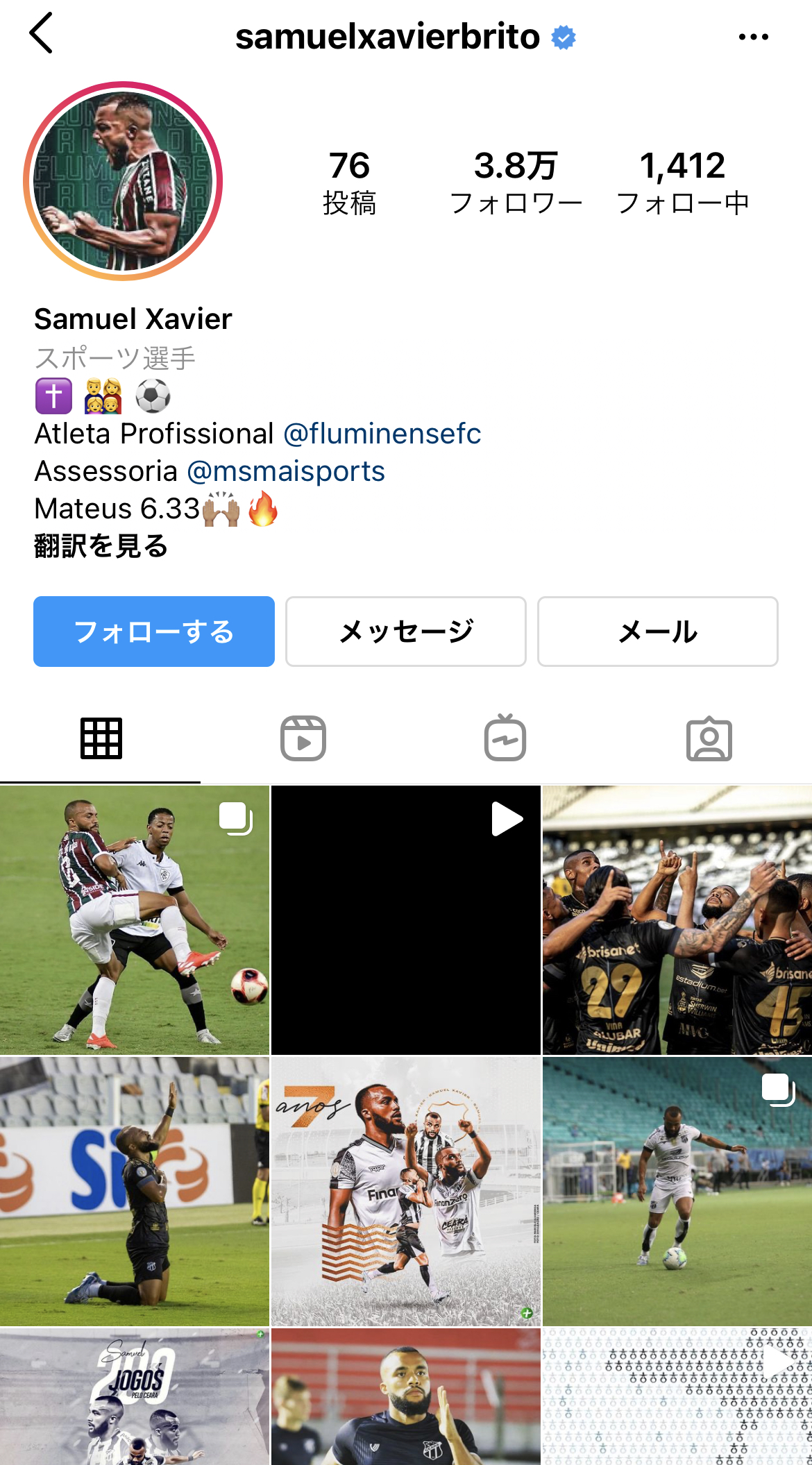Follow this account with フォローする

(x=154, y=632)
